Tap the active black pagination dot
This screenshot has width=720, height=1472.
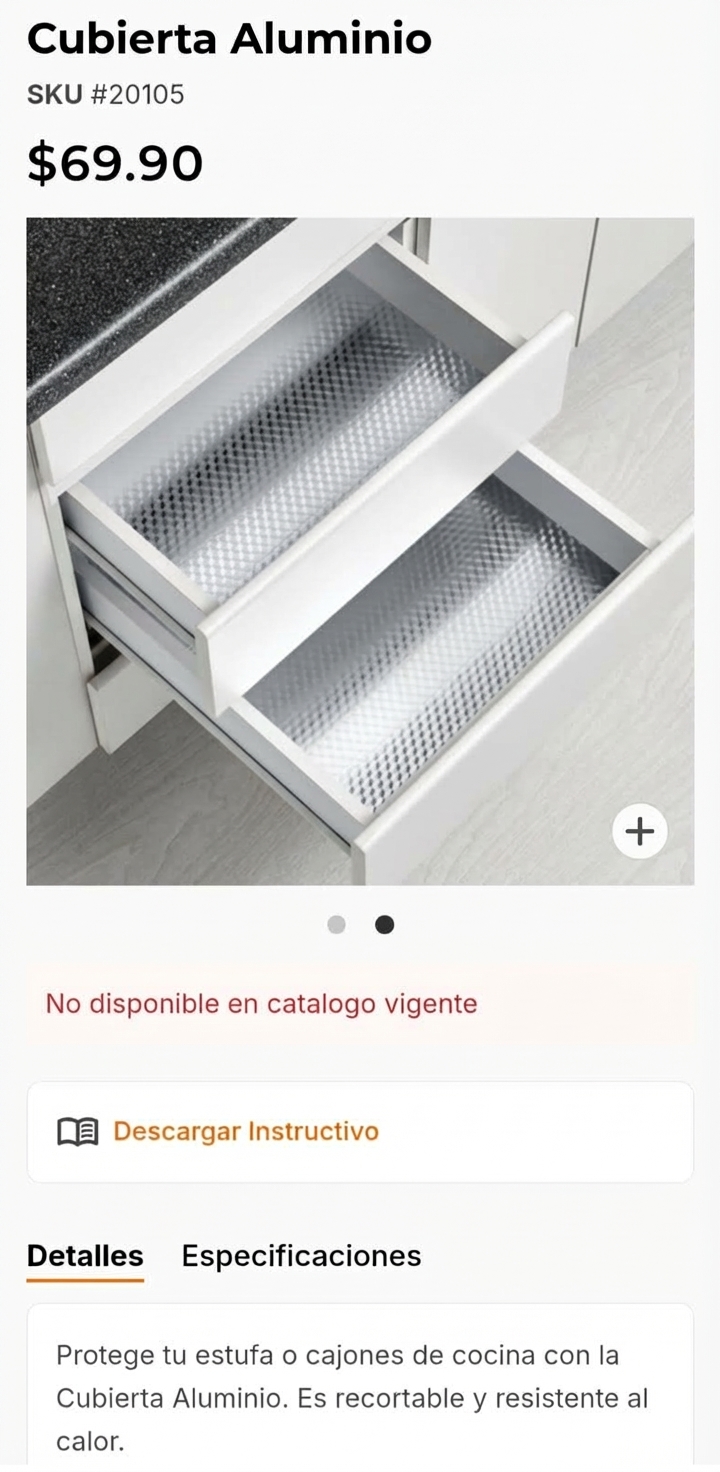pyautogui.click(x=385, y=925)
